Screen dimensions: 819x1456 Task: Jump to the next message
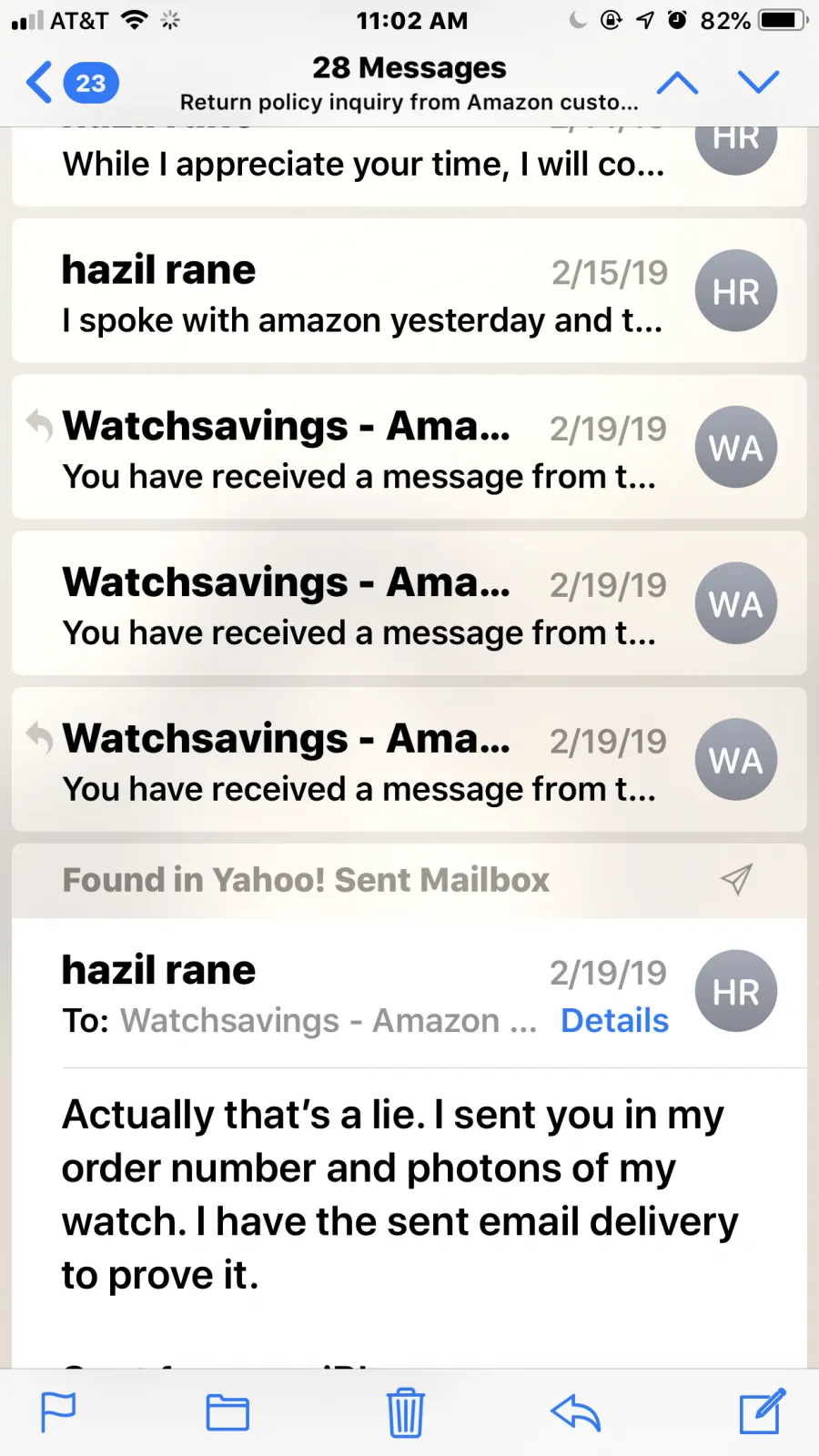click(x=758, y=83)
